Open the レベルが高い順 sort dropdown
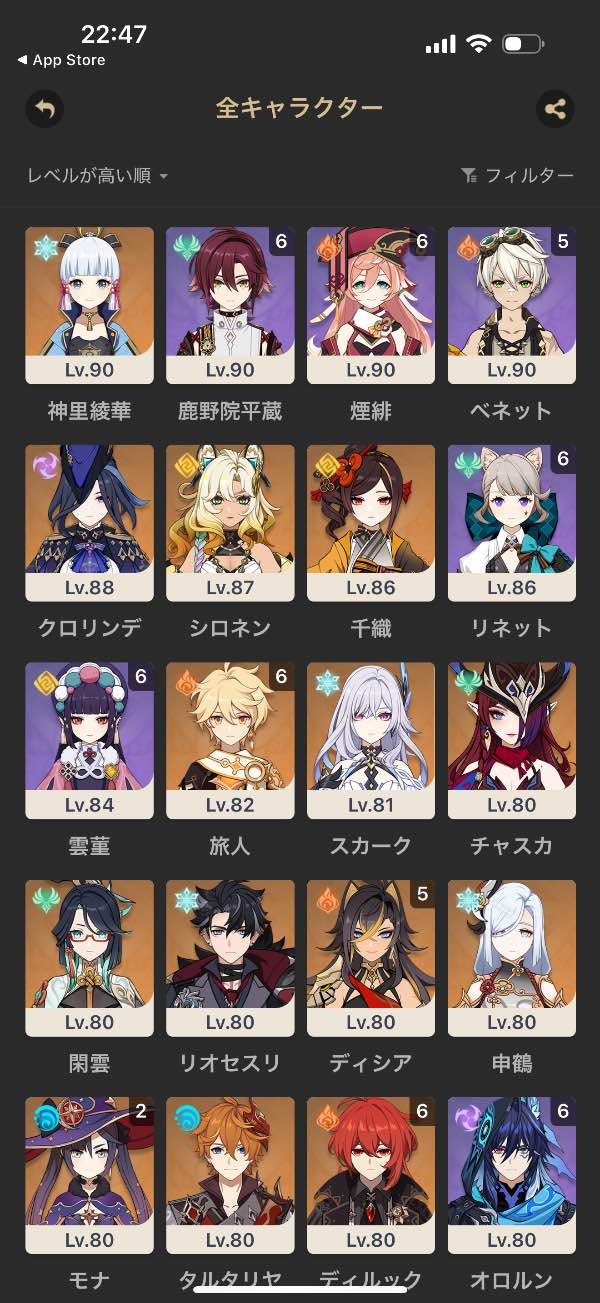 coord(98,176)
